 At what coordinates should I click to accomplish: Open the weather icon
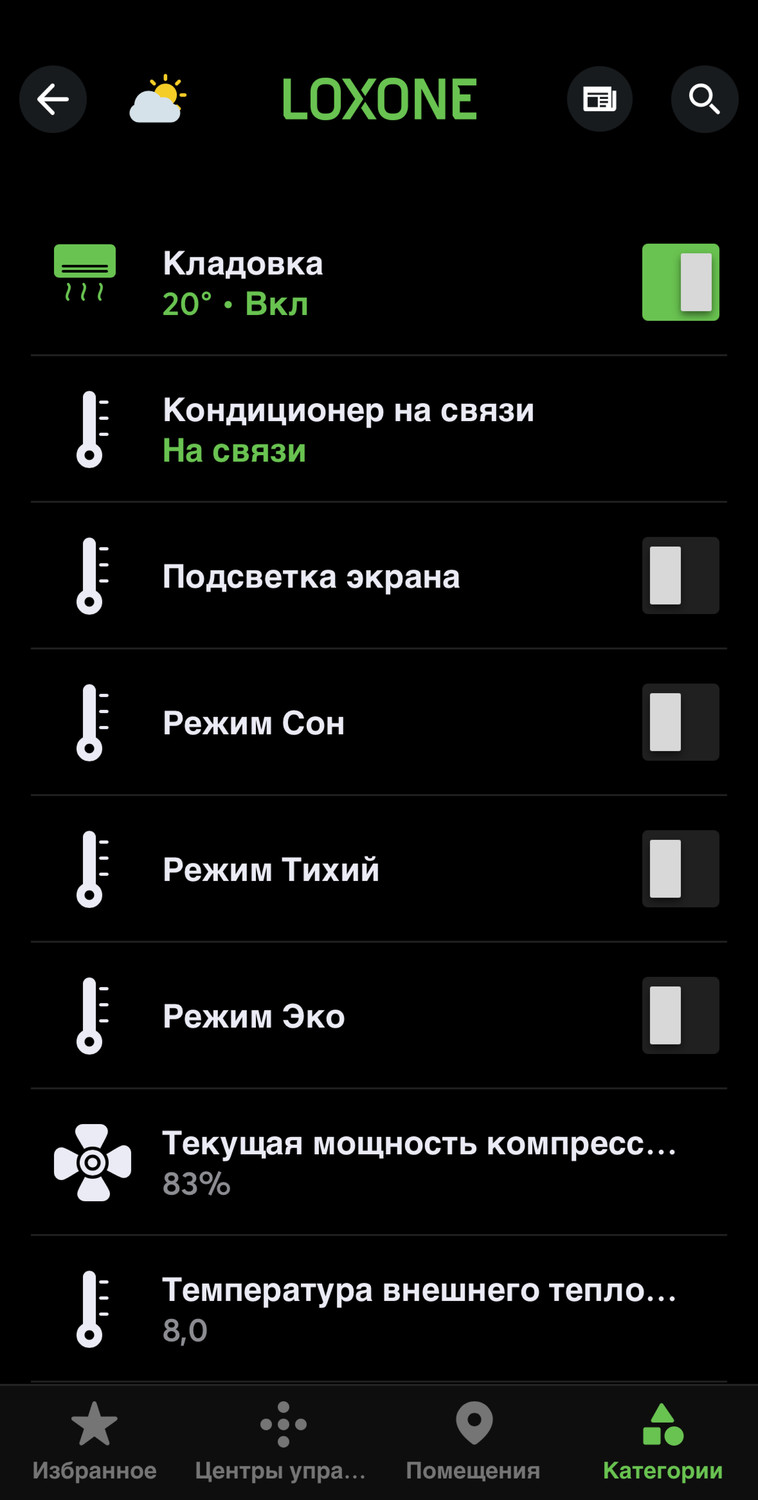click(158, 100)
